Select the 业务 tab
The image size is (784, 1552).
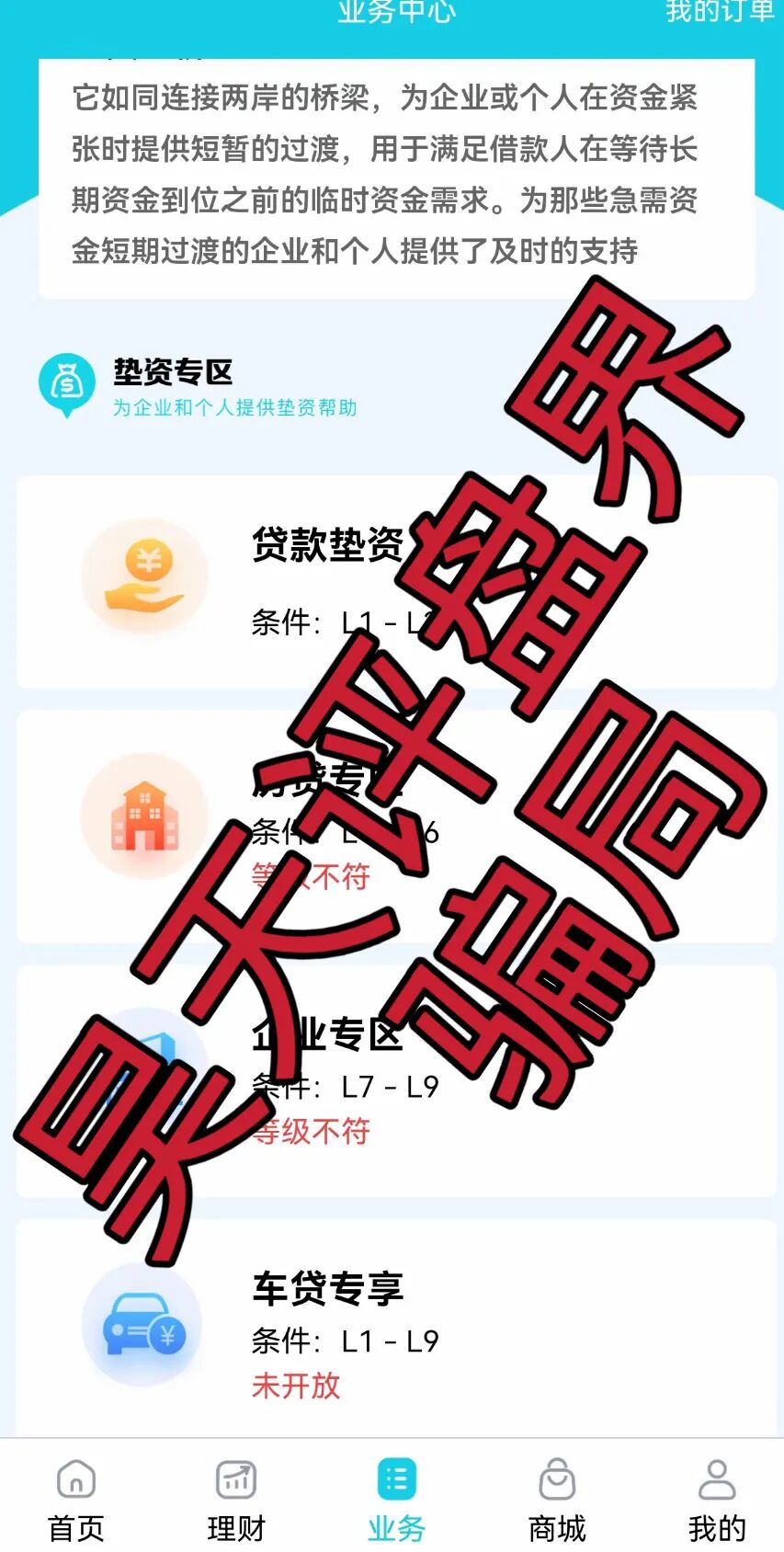pyautogui.click(x=396, y=1500)
